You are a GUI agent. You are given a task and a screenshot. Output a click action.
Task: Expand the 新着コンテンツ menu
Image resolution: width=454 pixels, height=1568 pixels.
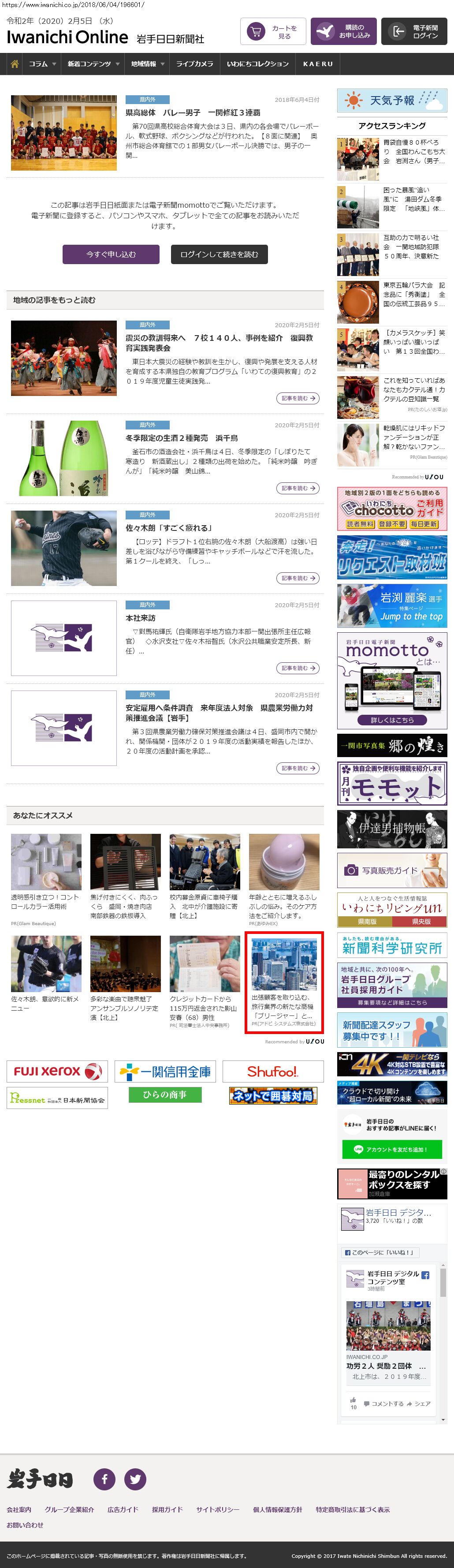pyautogui.click(x=93, y=64)
